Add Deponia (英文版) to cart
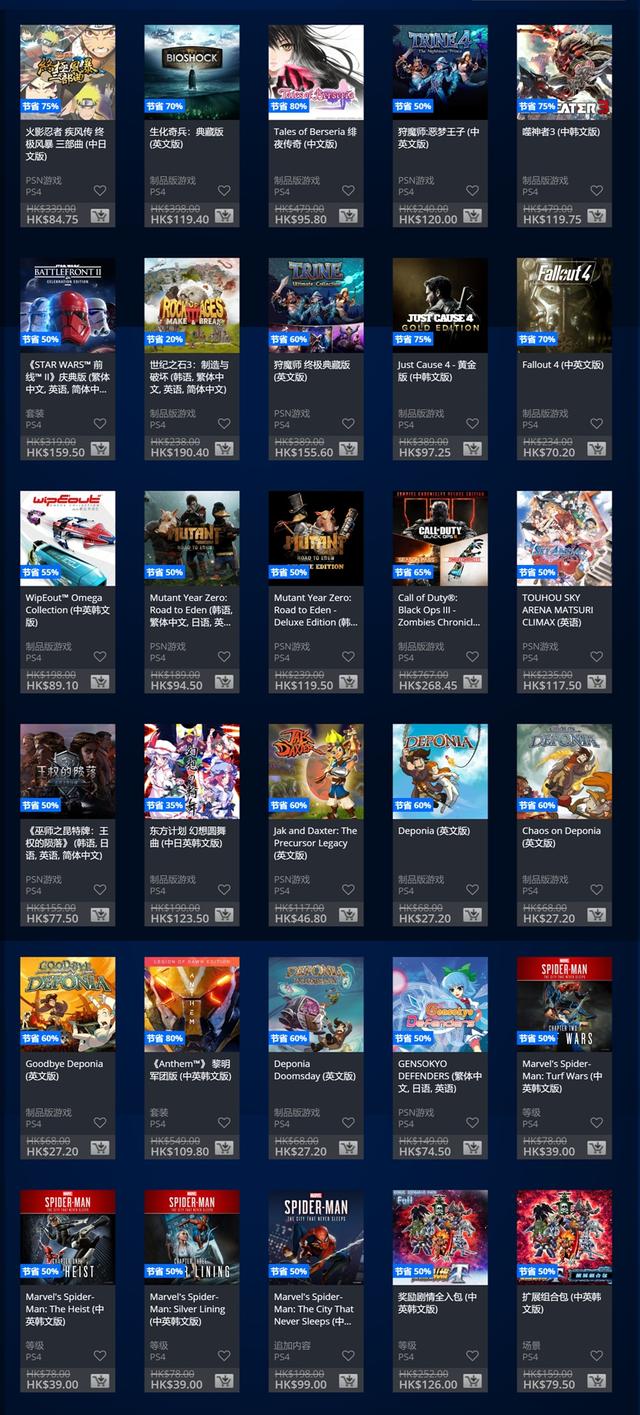The width and height of the screenshot is (640, 1415). pos(472,916)
